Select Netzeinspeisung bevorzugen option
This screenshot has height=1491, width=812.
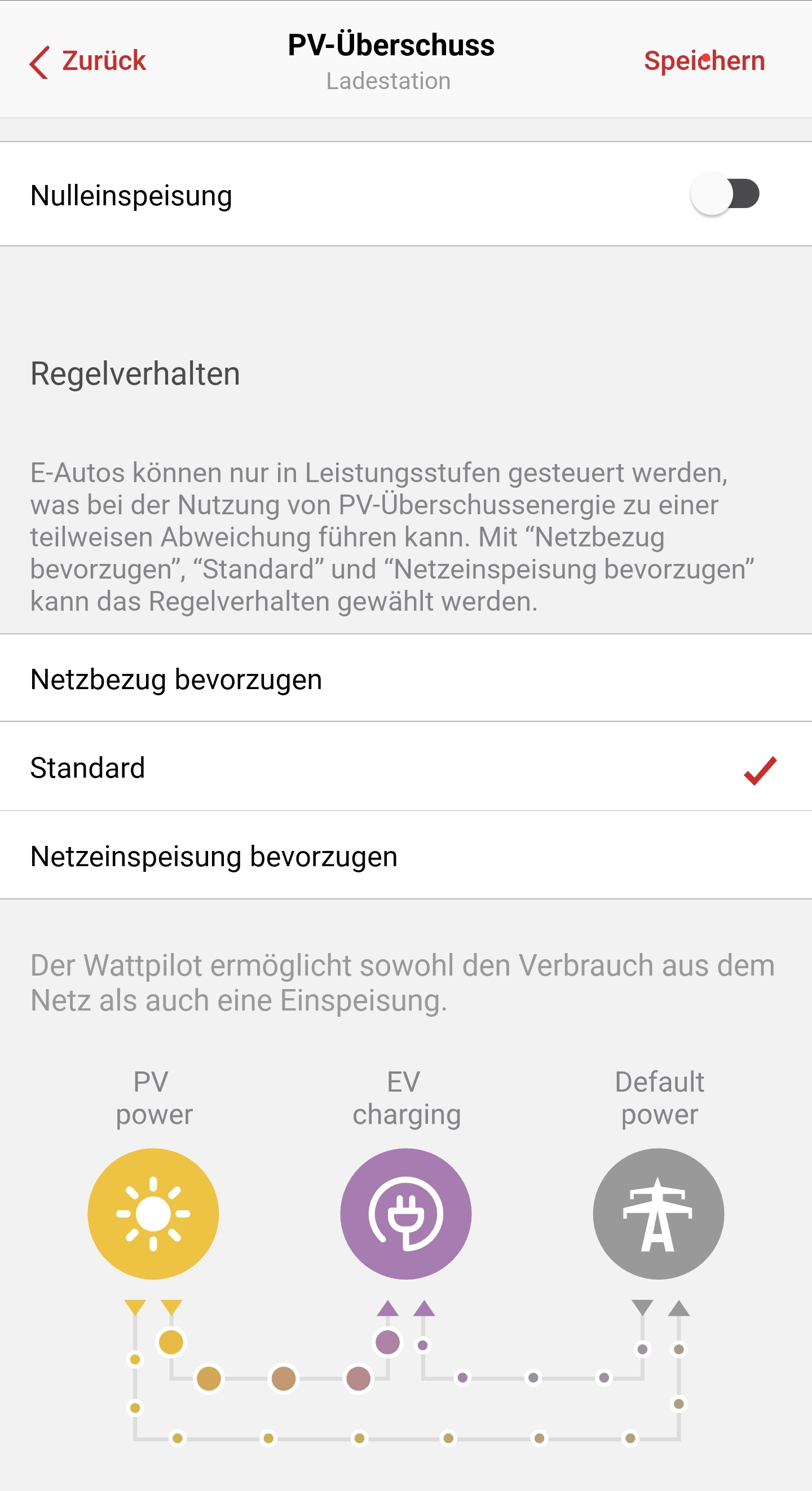407,855
